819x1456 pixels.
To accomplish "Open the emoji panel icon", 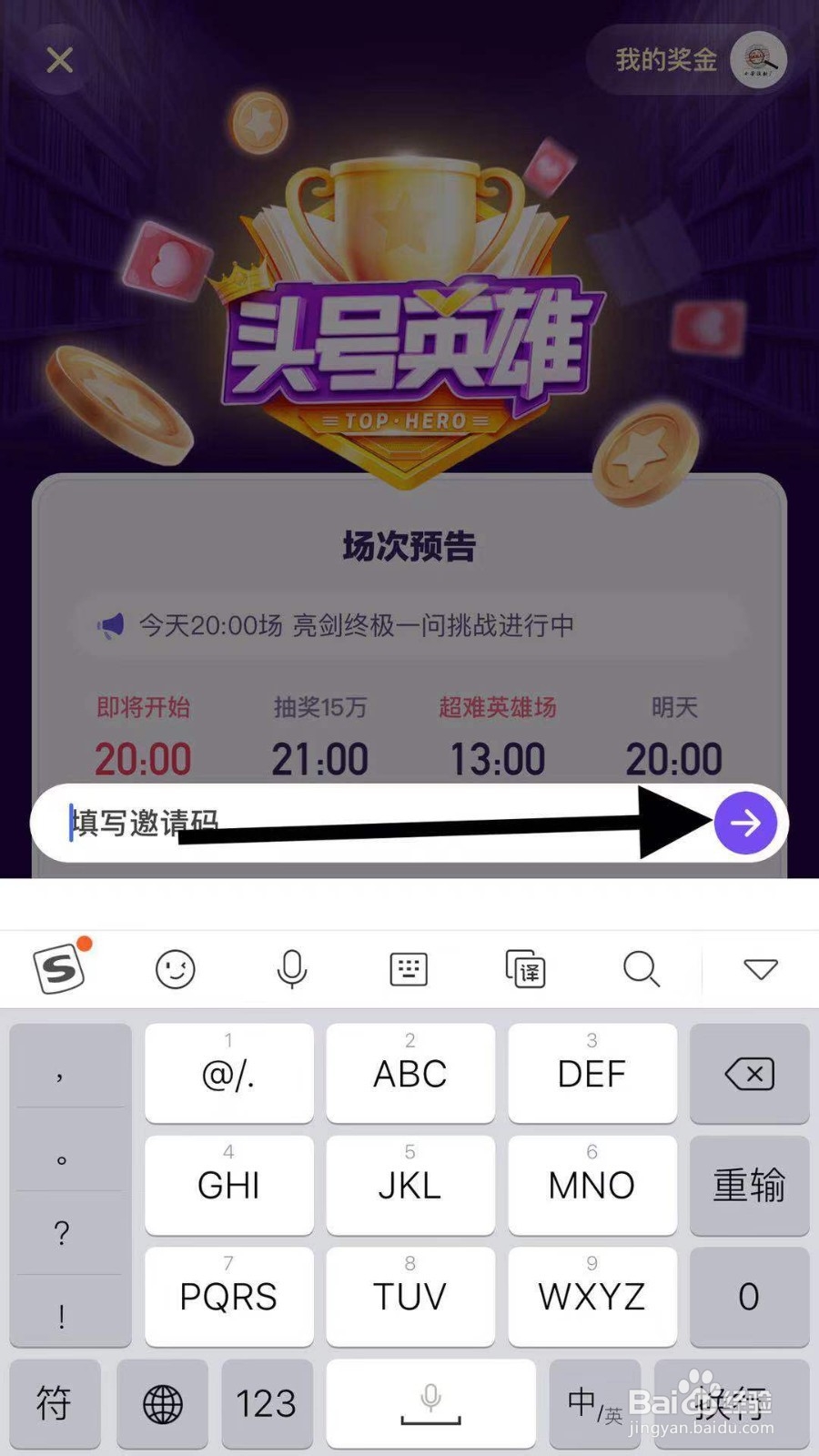I will pos(176,969).
